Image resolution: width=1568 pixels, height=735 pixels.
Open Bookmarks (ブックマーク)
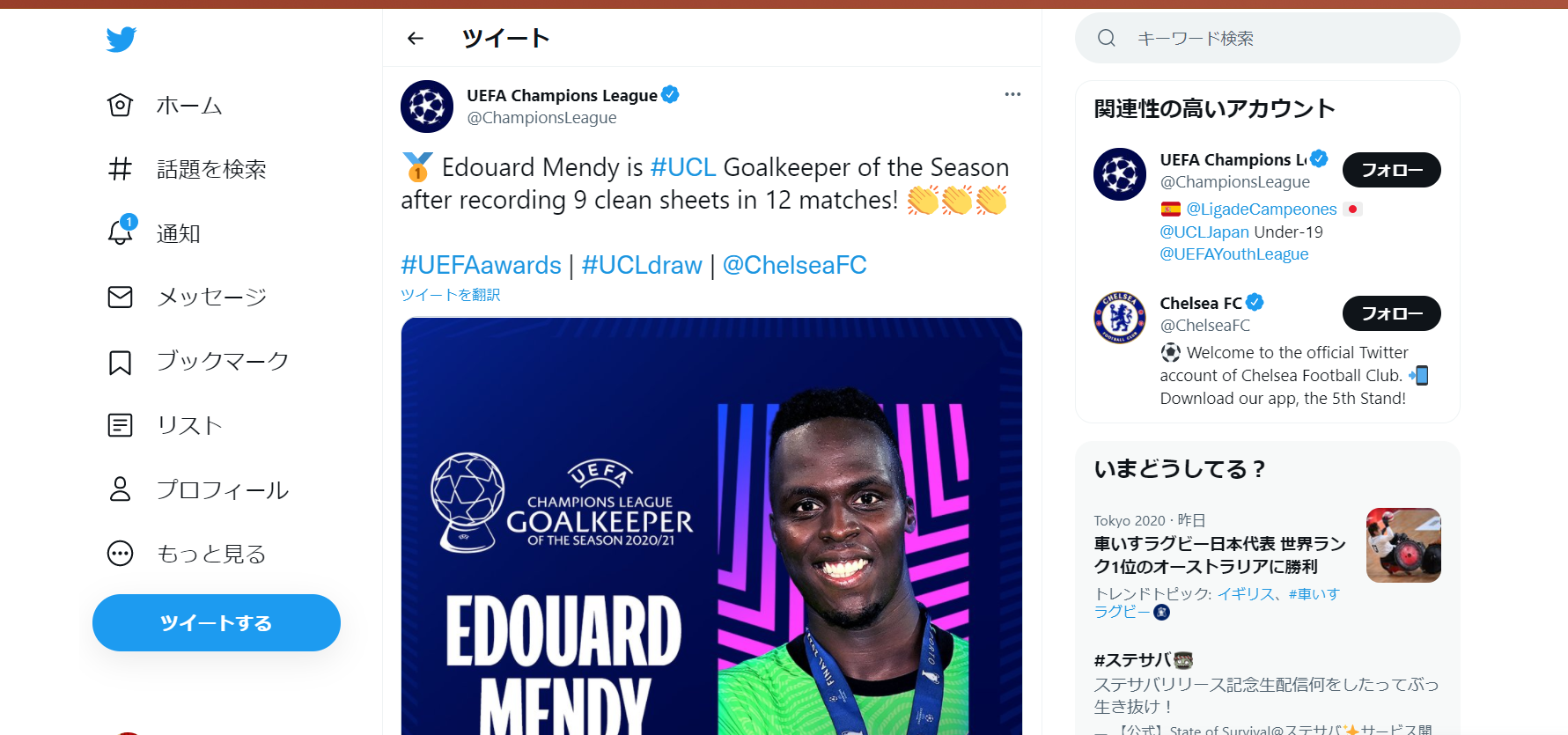[x=198, y=362]
